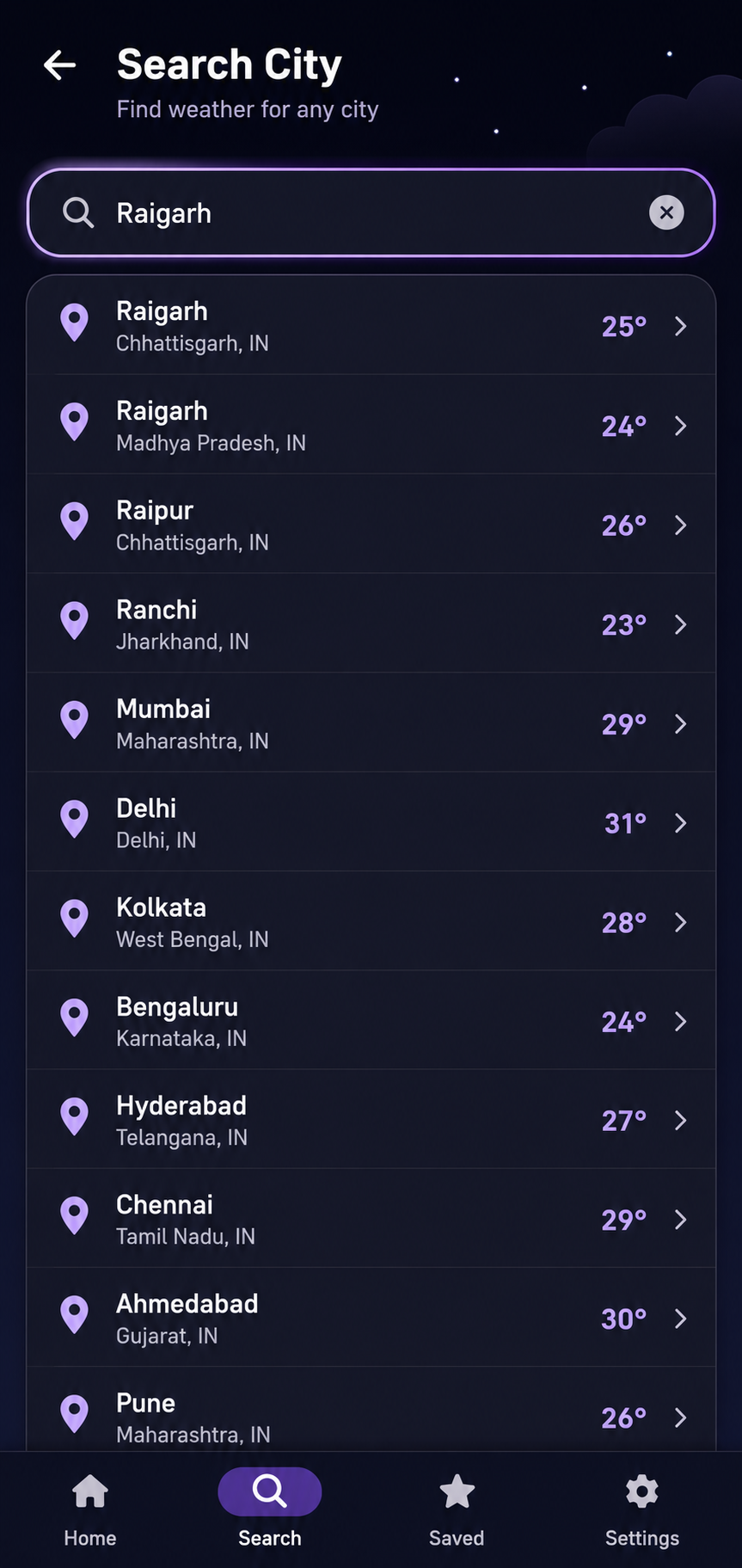Go back using the arrow icon
This screenshot has width=742, height=1568.
pyautogui.click(x=59, y=65)
